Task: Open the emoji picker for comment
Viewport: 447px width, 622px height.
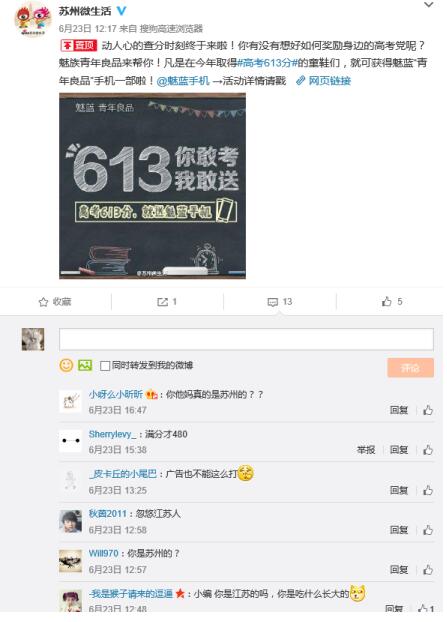Action: click(66, 365)
